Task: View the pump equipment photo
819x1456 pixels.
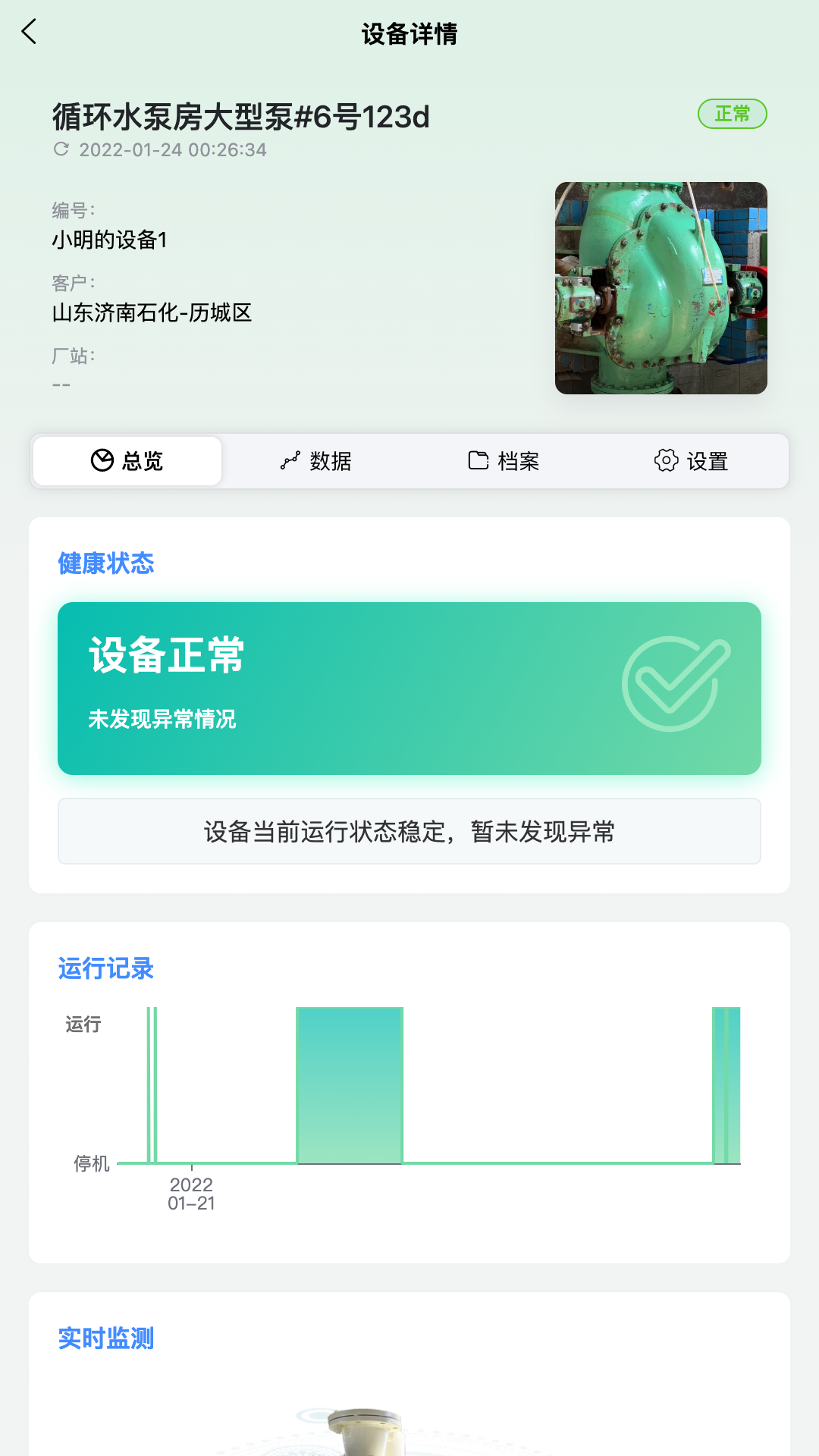Action: [x=661, y=288]
